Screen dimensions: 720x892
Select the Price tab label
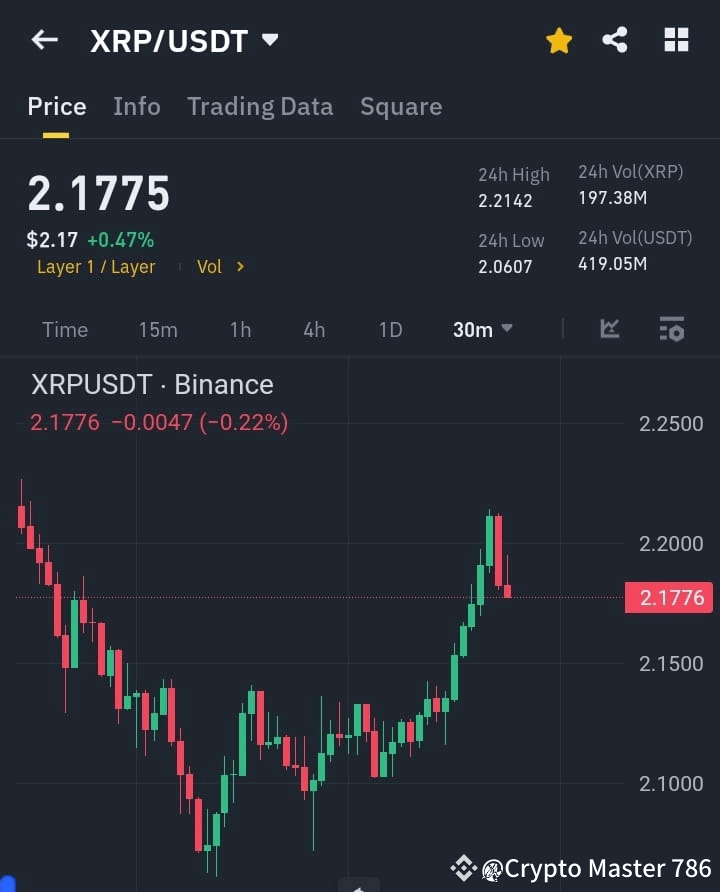point(56,106)
